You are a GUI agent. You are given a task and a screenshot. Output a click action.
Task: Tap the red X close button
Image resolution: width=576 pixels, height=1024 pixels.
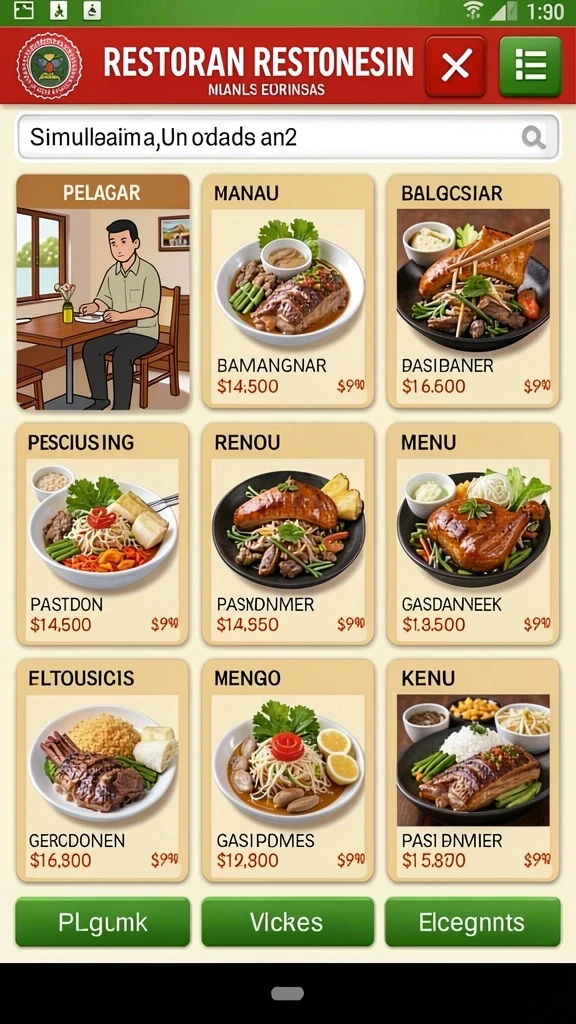click(x=456, y=66)
